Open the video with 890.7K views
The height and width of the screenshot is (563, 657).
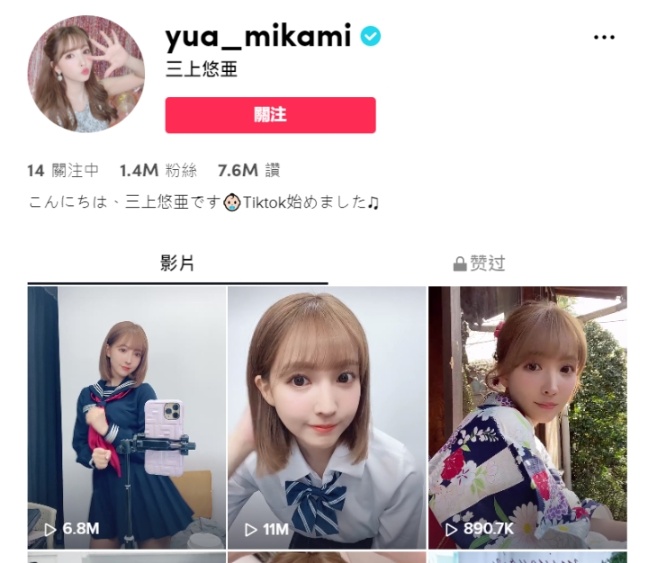pos(527,417)
